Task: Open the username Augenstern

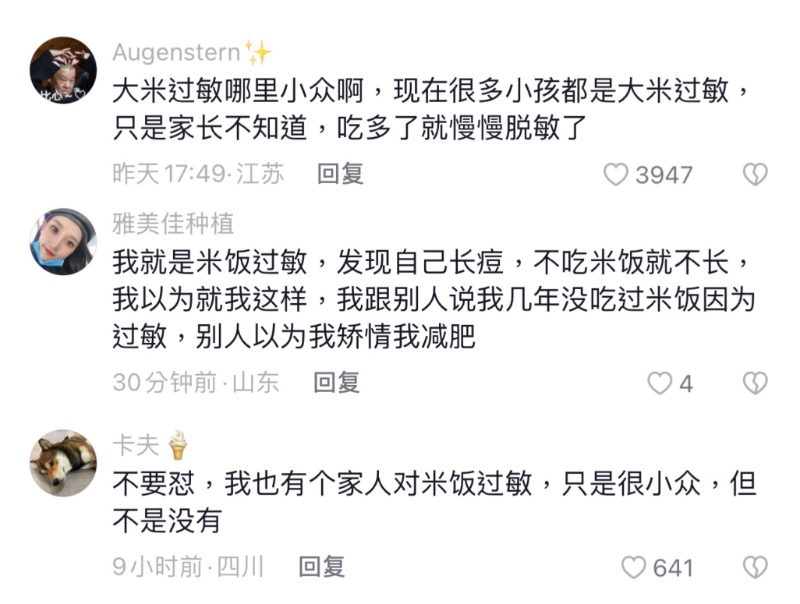Action: click(x=176, y=53)
